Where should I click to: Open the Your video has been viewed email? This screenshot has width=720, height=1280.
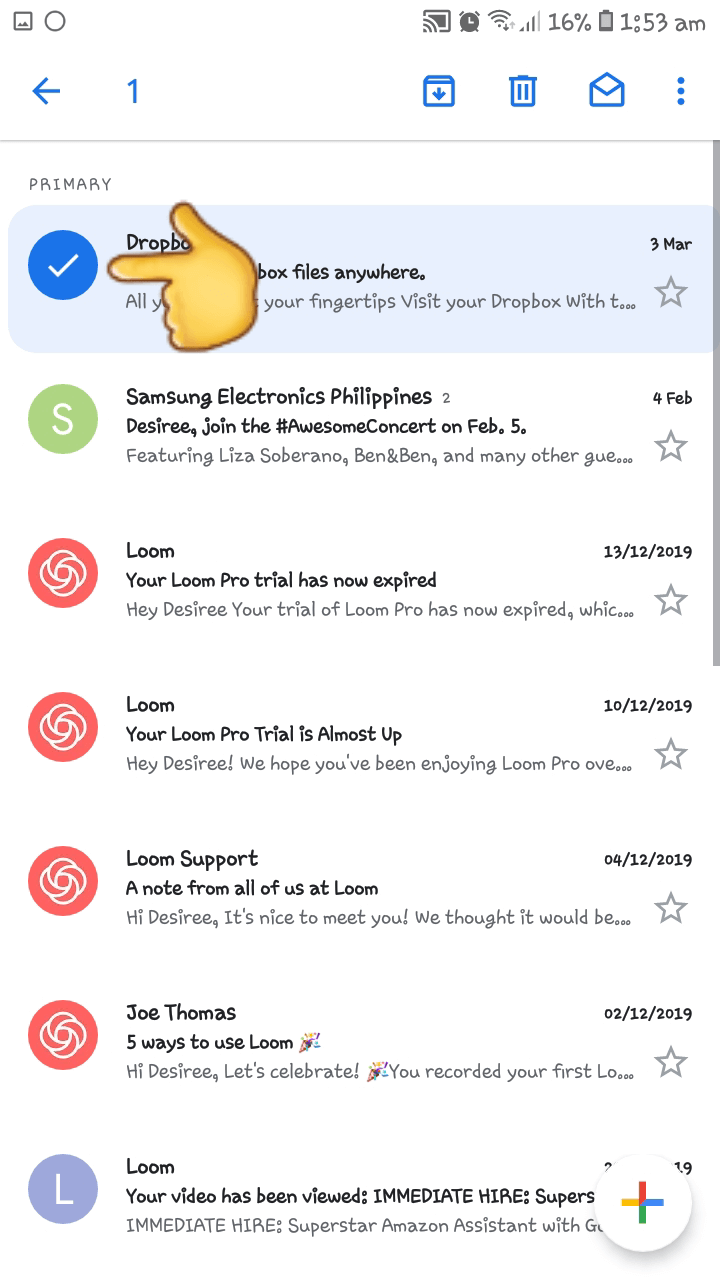click(x=360, y=1196)
